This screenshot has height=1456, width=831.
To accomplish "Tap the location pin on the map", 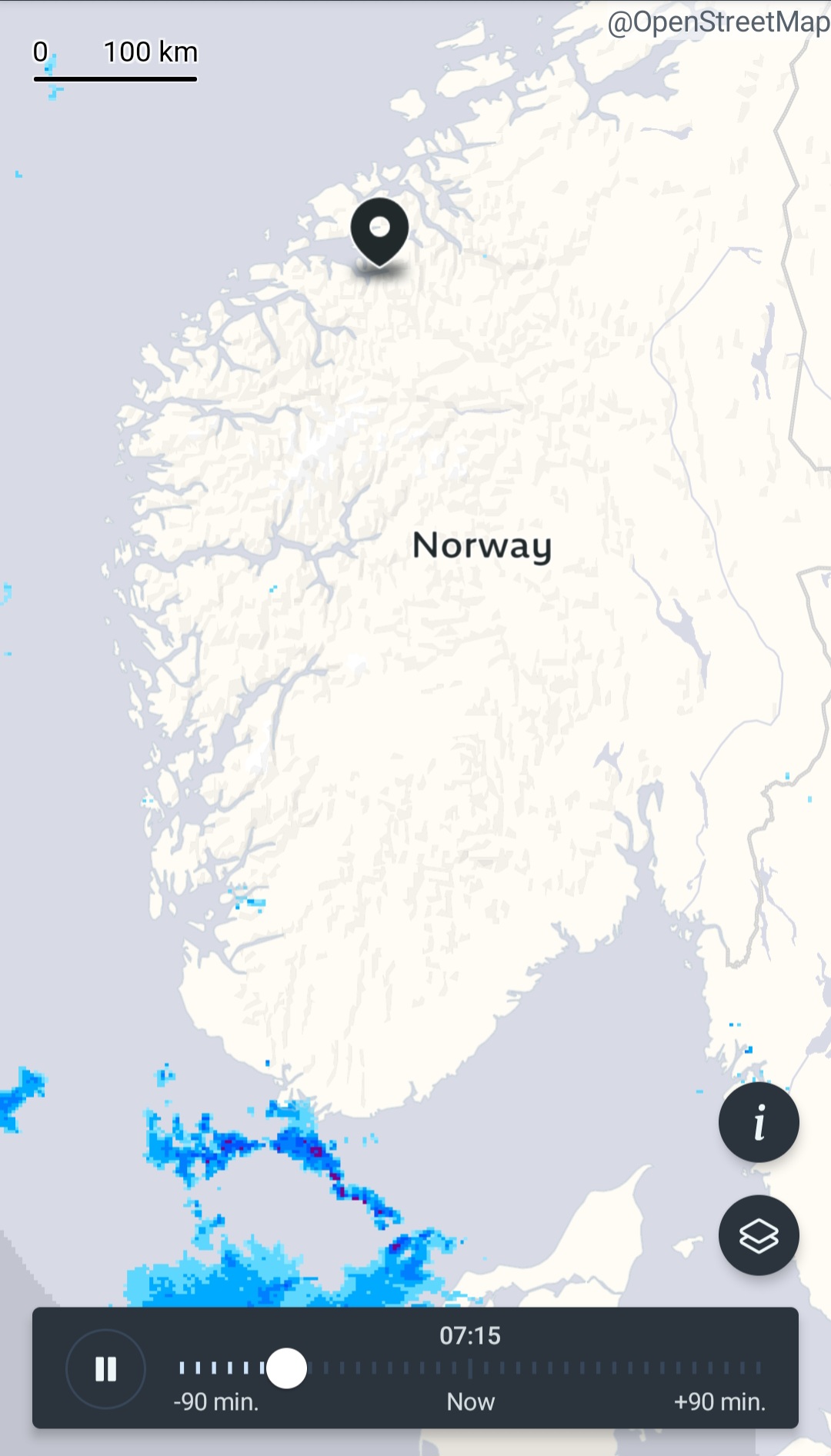I will click(x=379, y=230).
